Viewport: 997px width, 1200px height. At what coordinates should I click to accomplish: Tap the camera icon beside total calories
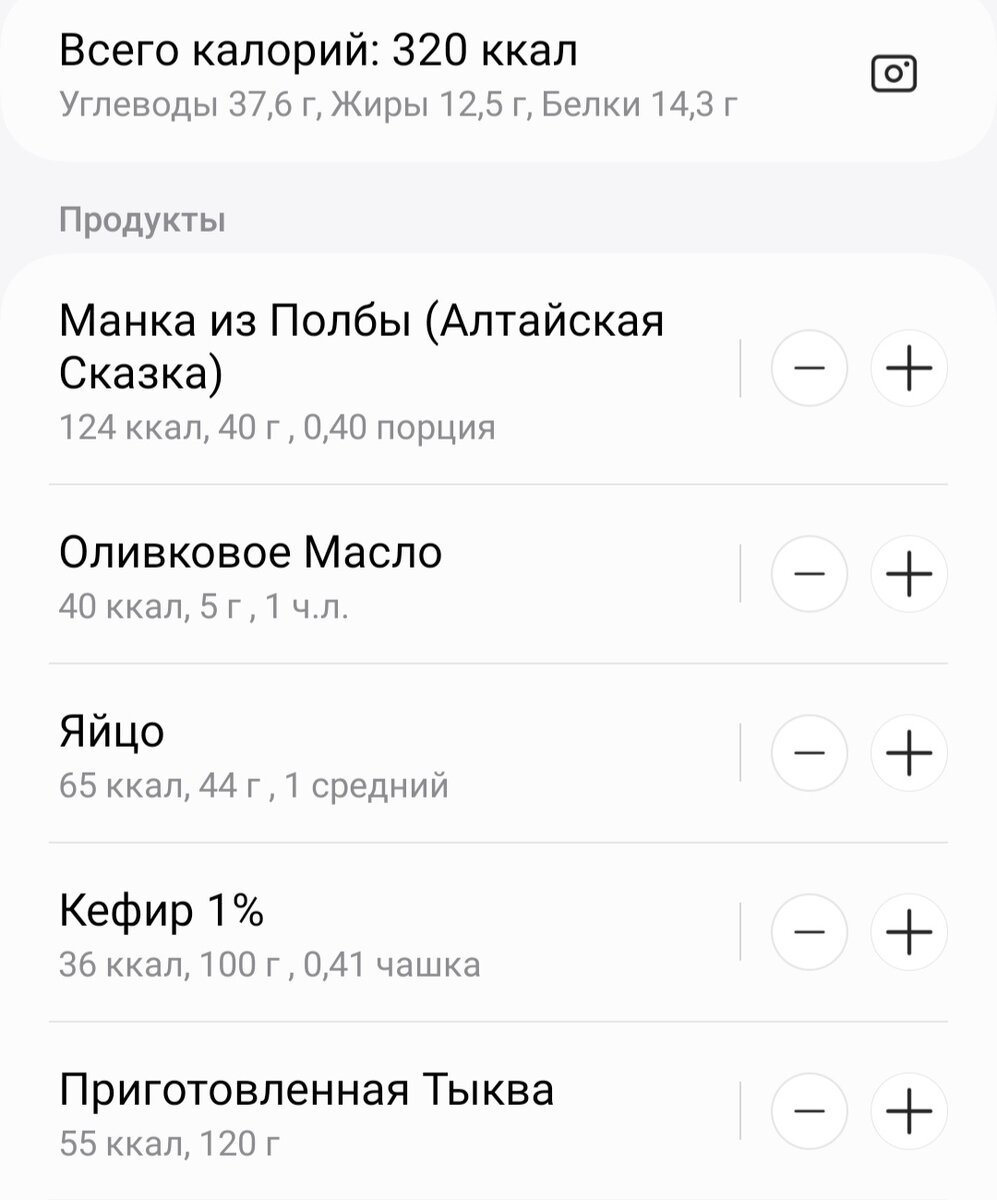pyautogui.click(x=894, y=74)
